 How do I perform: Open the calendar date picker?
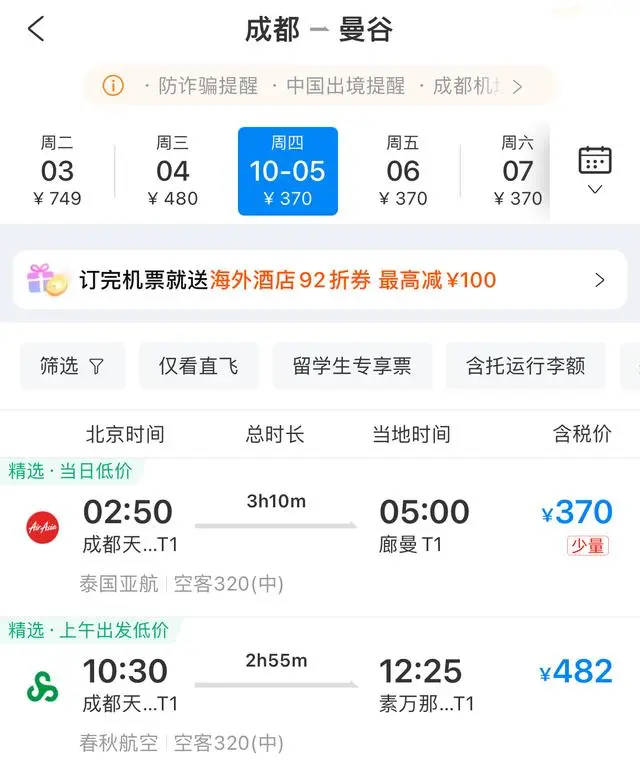point(595,170)
